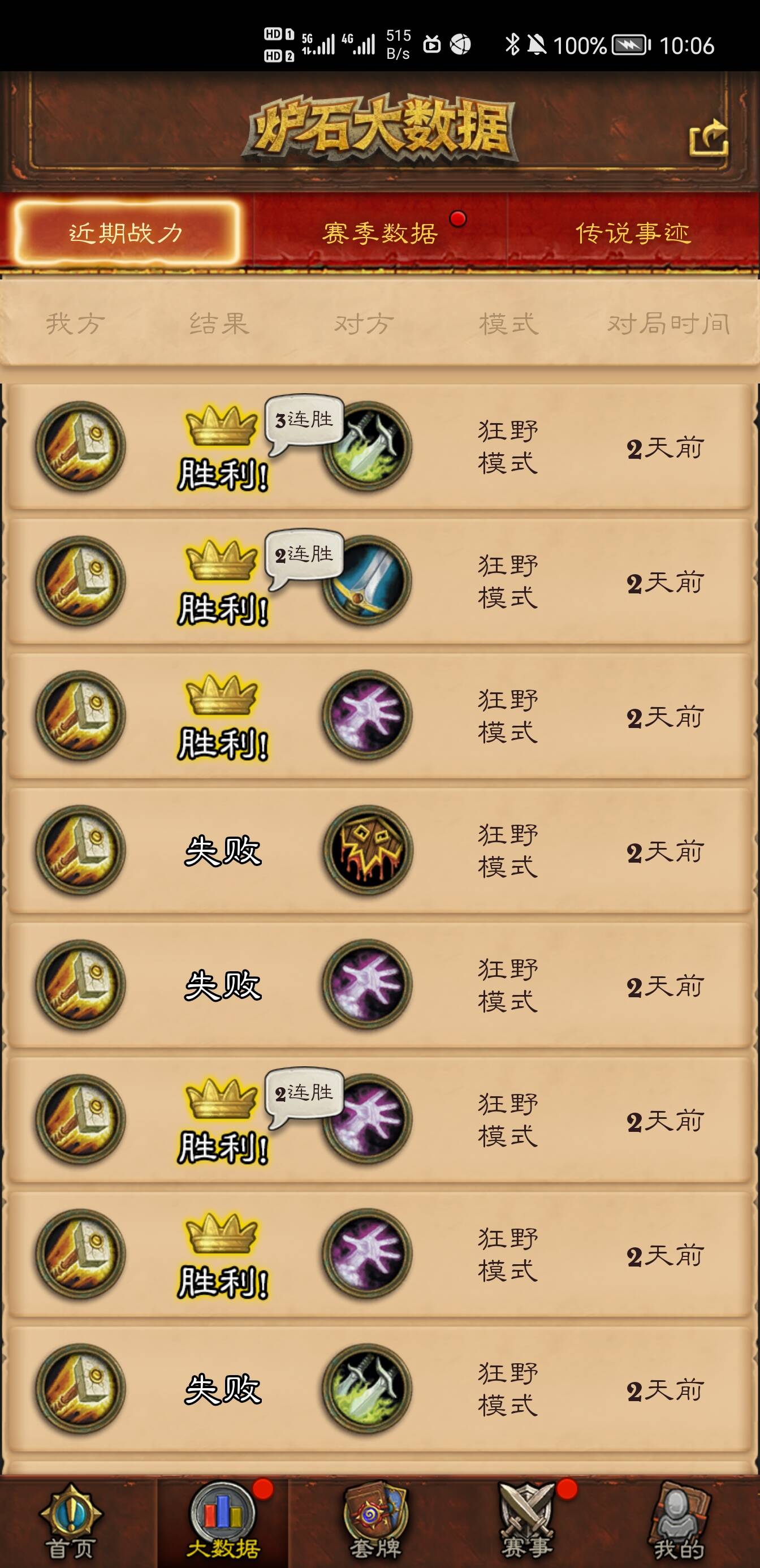Tap the share icon in the header
This screenshot has width=760, height=1568.
[709, 138]
